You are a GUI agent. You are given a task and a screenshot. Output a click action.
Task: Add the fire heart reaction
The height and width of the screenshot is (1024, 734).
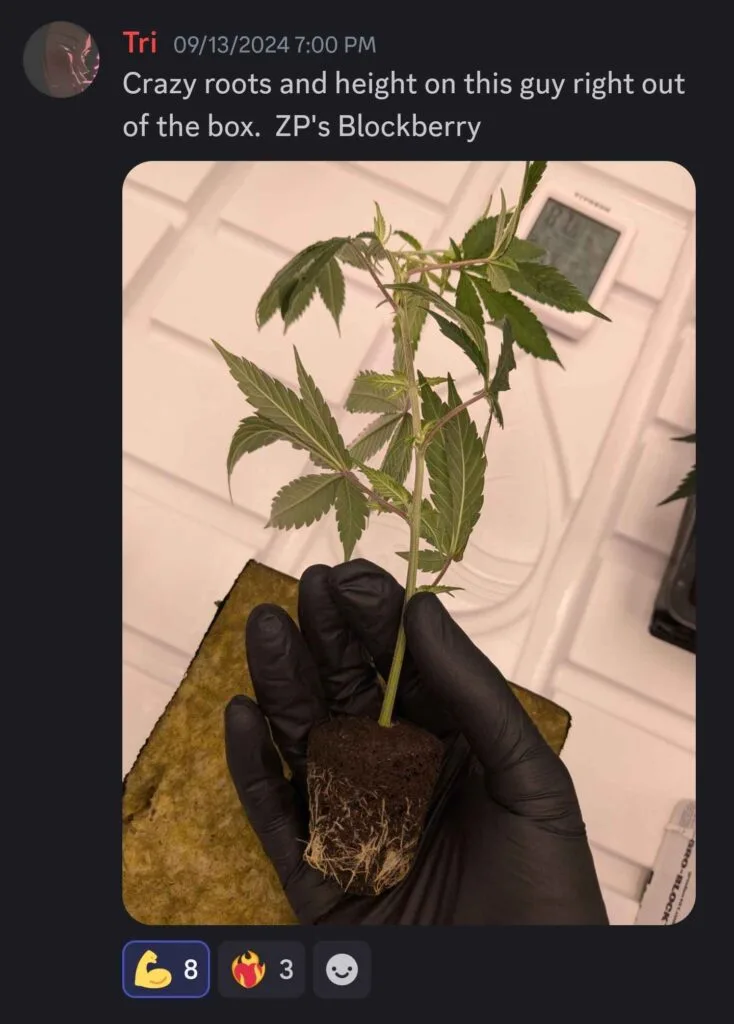pos(262,969)
